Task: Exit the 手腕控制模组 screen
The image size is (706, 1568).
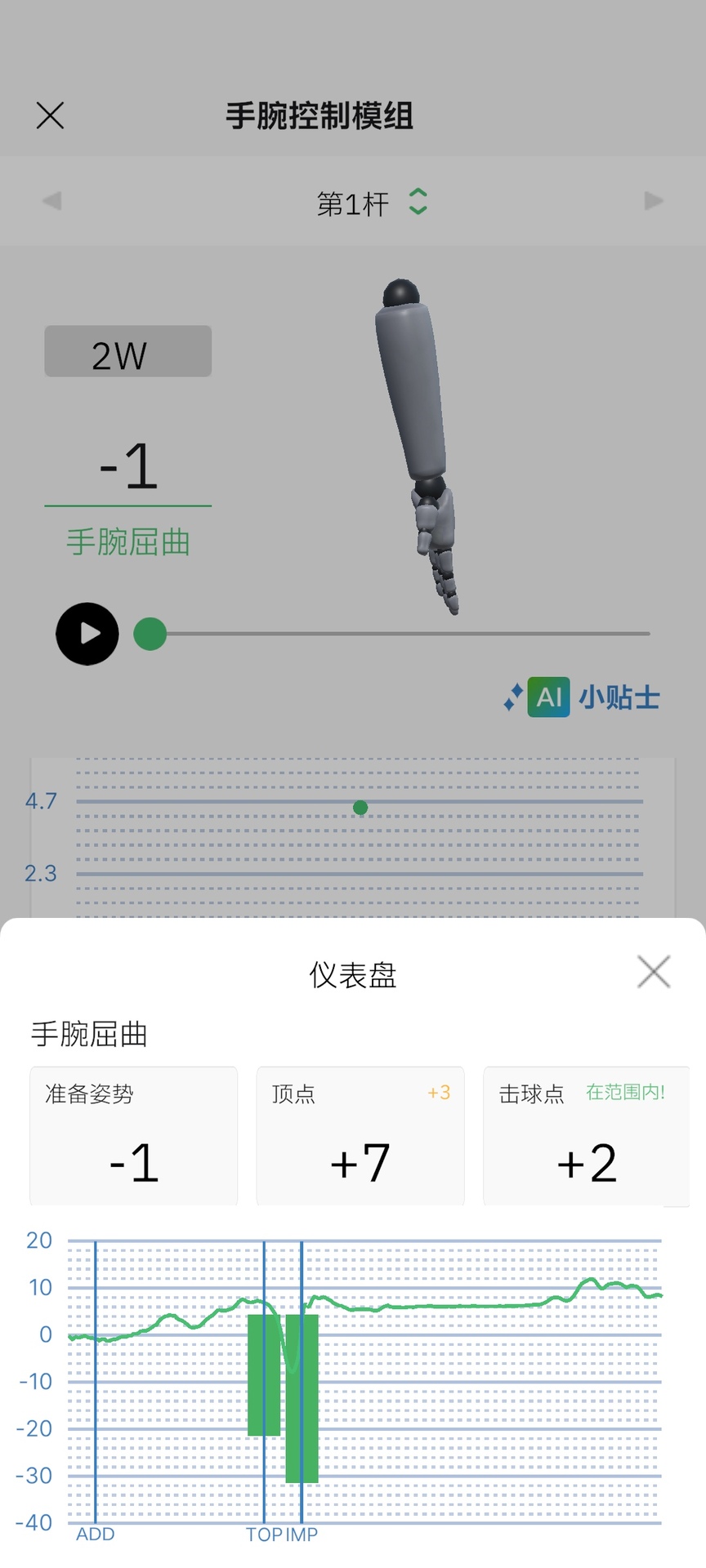Action: pos(50,115)
